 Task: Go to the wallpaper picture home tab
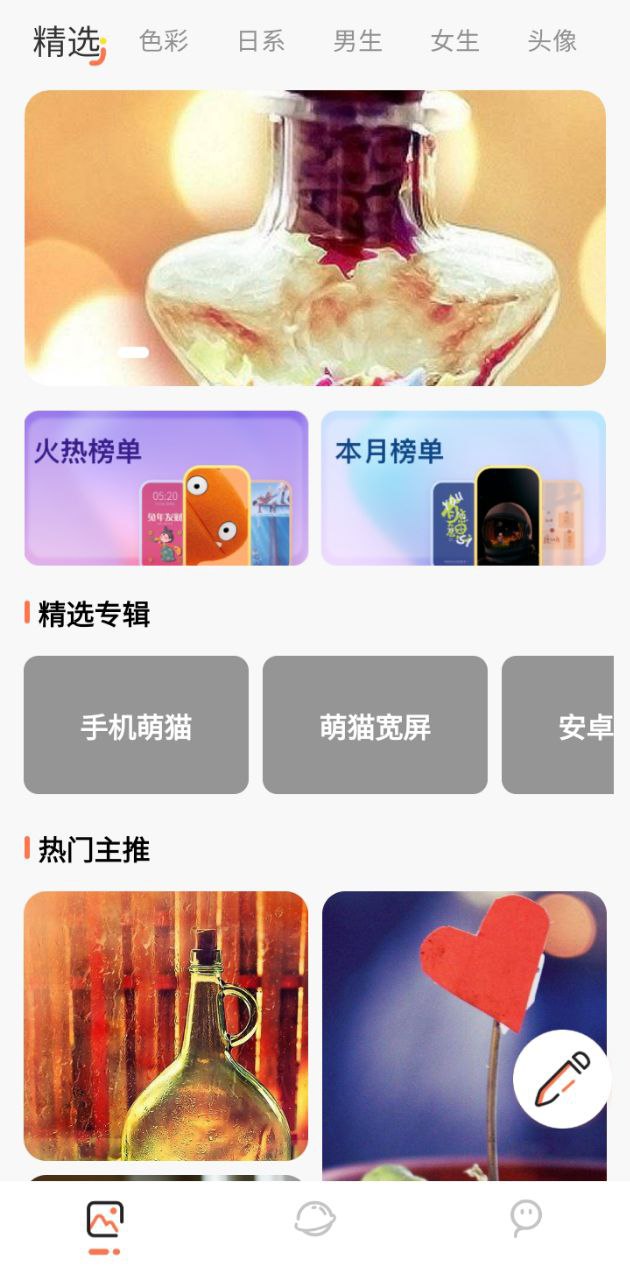(105, 1222)
